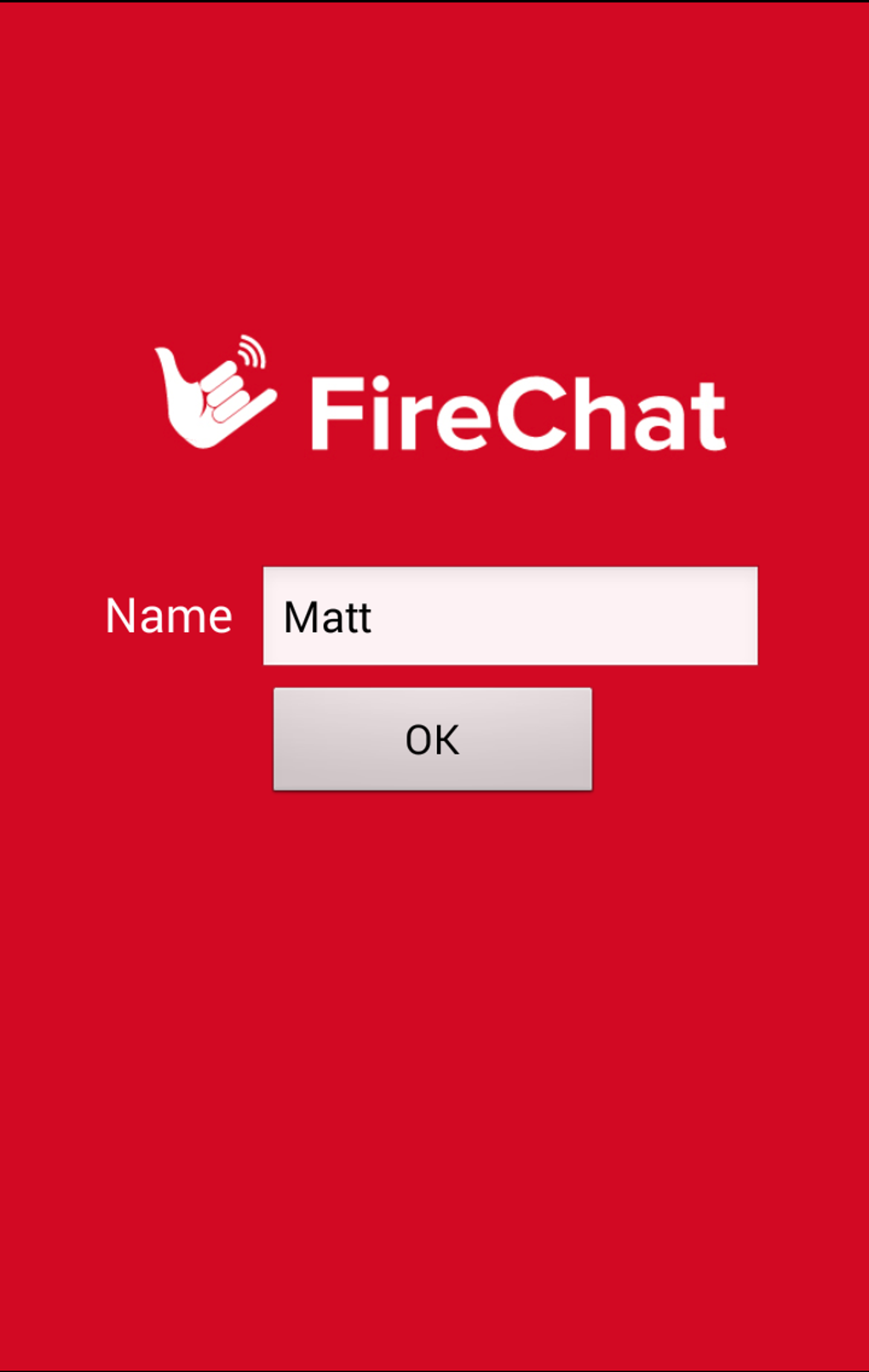This screenshot has height=1372, width=869.
Task: Click the shaka hand gesture graphic
Action: [x=213, y=396]
